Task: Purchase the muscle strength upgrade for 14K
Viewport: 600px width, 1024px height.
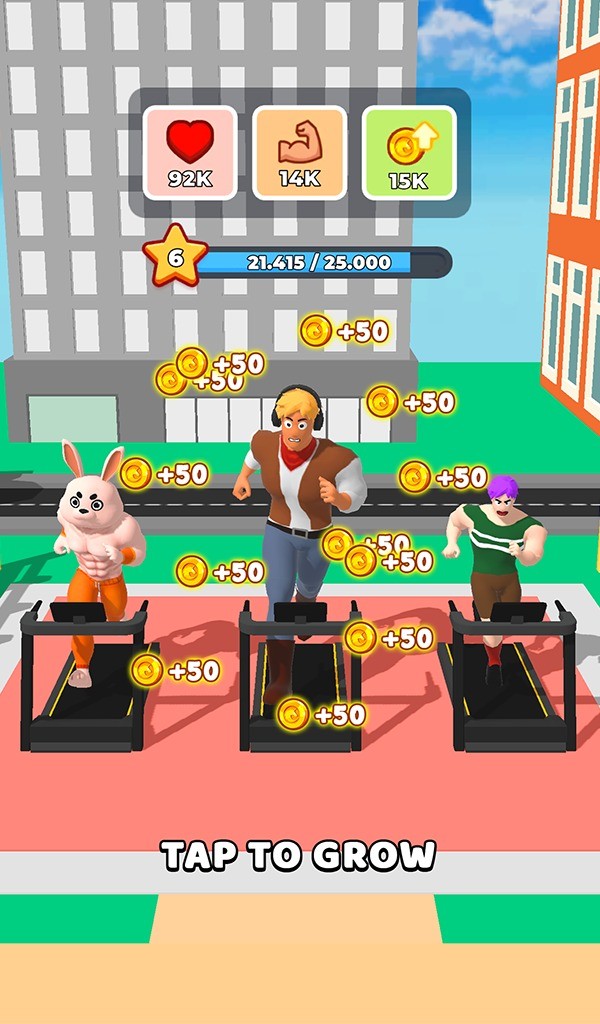Action: 299,152
